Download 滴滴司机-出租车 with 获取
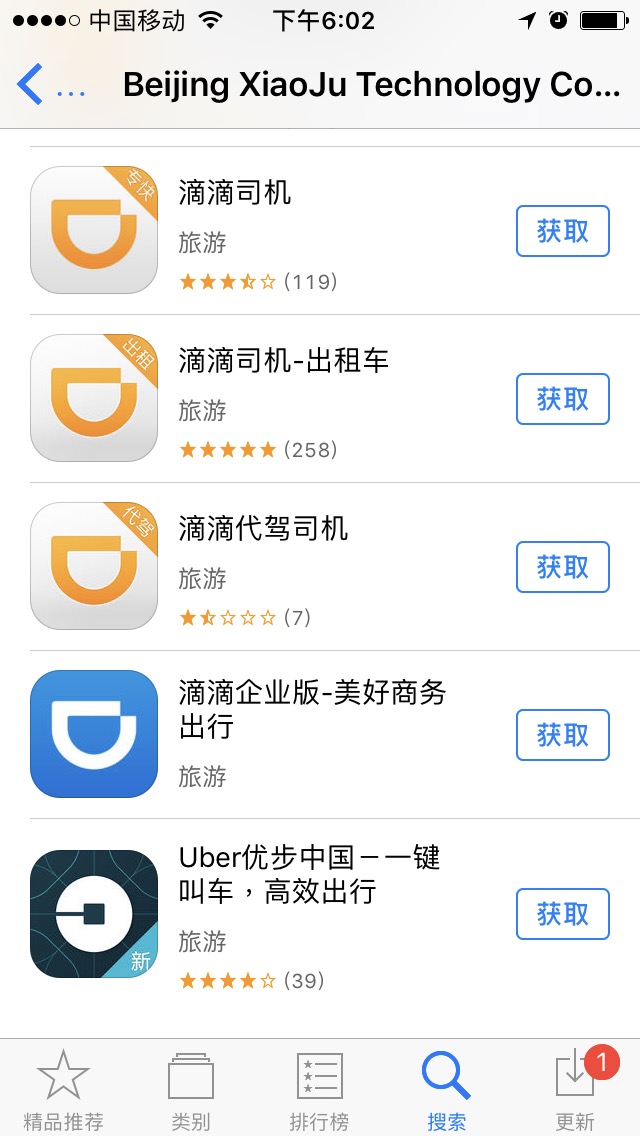Viewport: 640px width, 1136px height. pos(562,399)
